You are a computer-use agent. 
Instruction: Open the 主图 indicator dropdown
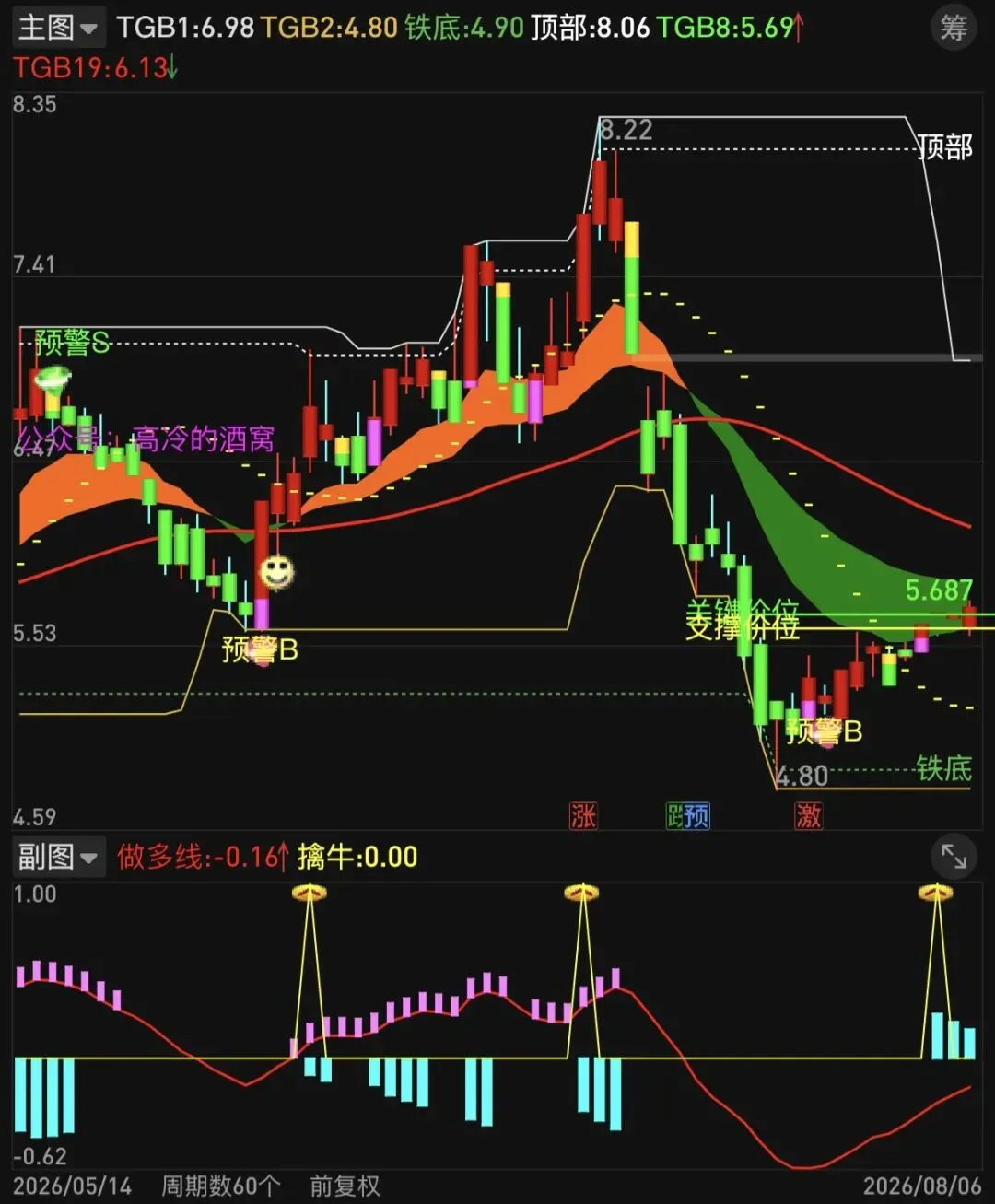(x=57, y=28)
